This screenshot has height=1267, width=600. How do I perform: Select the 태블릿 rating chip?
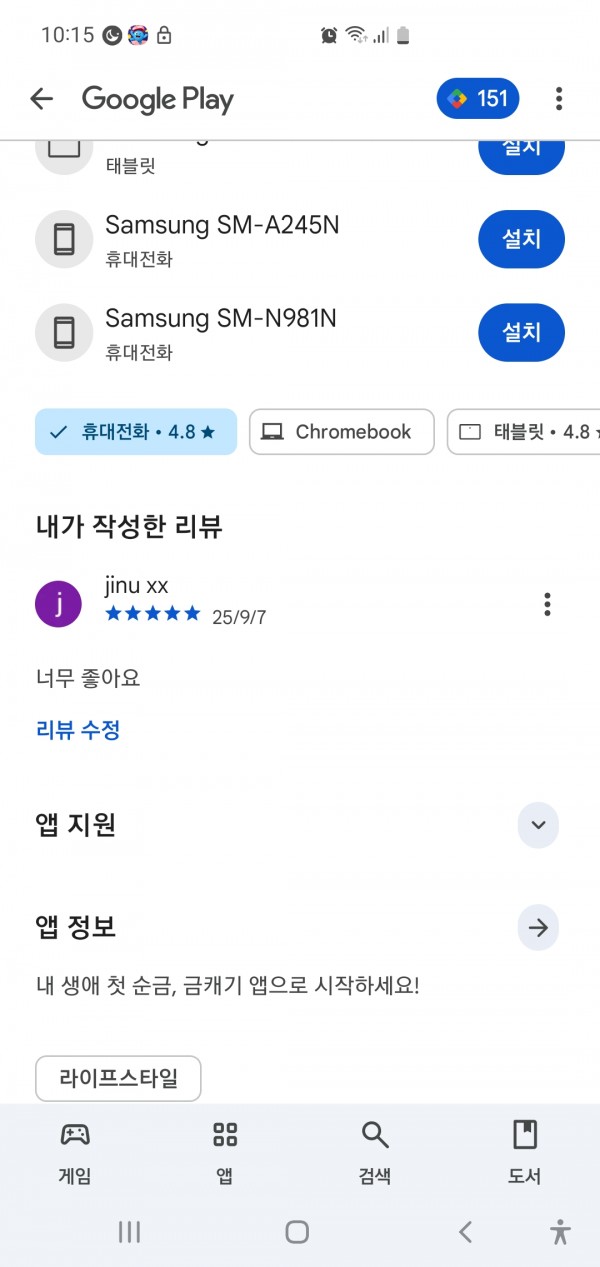(x=524, y=432)
